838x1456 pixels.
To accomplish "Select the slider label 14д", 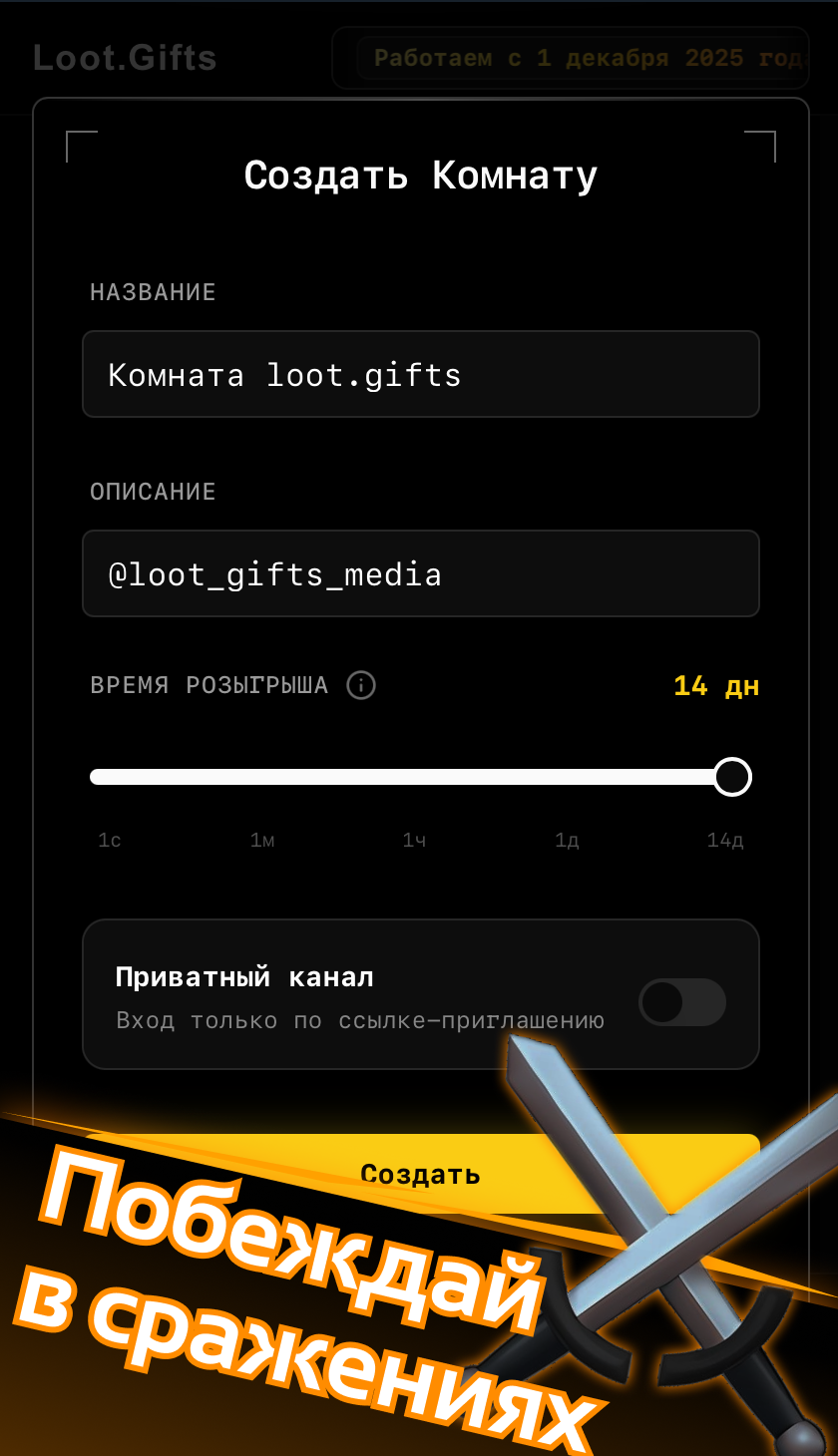I will click(725, 840).
